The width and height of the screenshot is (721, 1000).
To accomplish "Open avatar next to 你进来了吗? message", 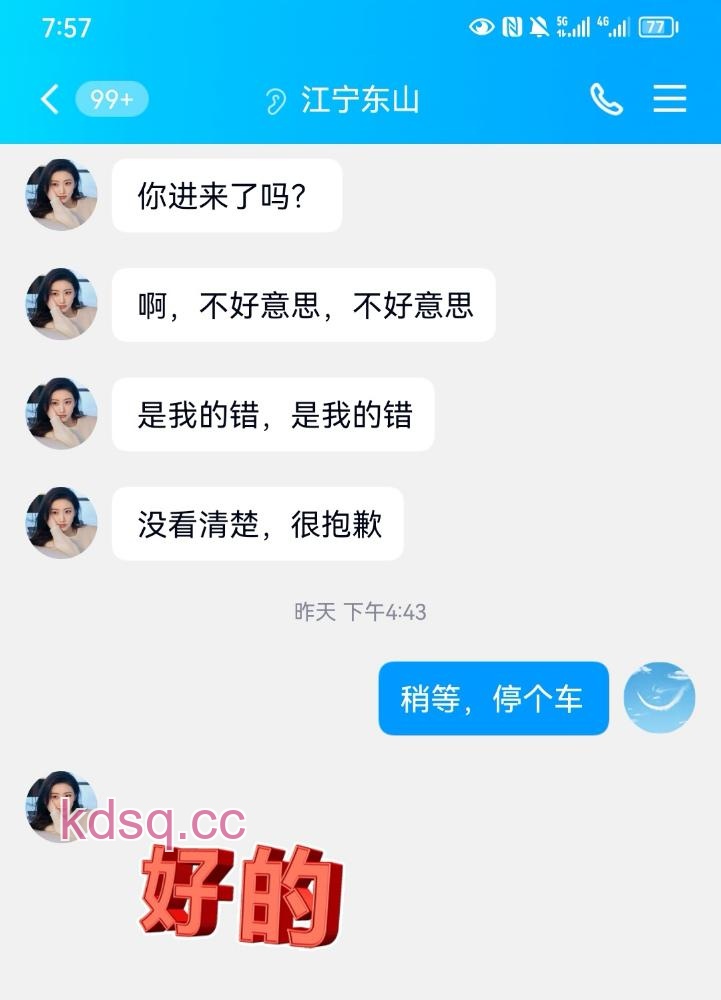I will (x=61, y=195).
